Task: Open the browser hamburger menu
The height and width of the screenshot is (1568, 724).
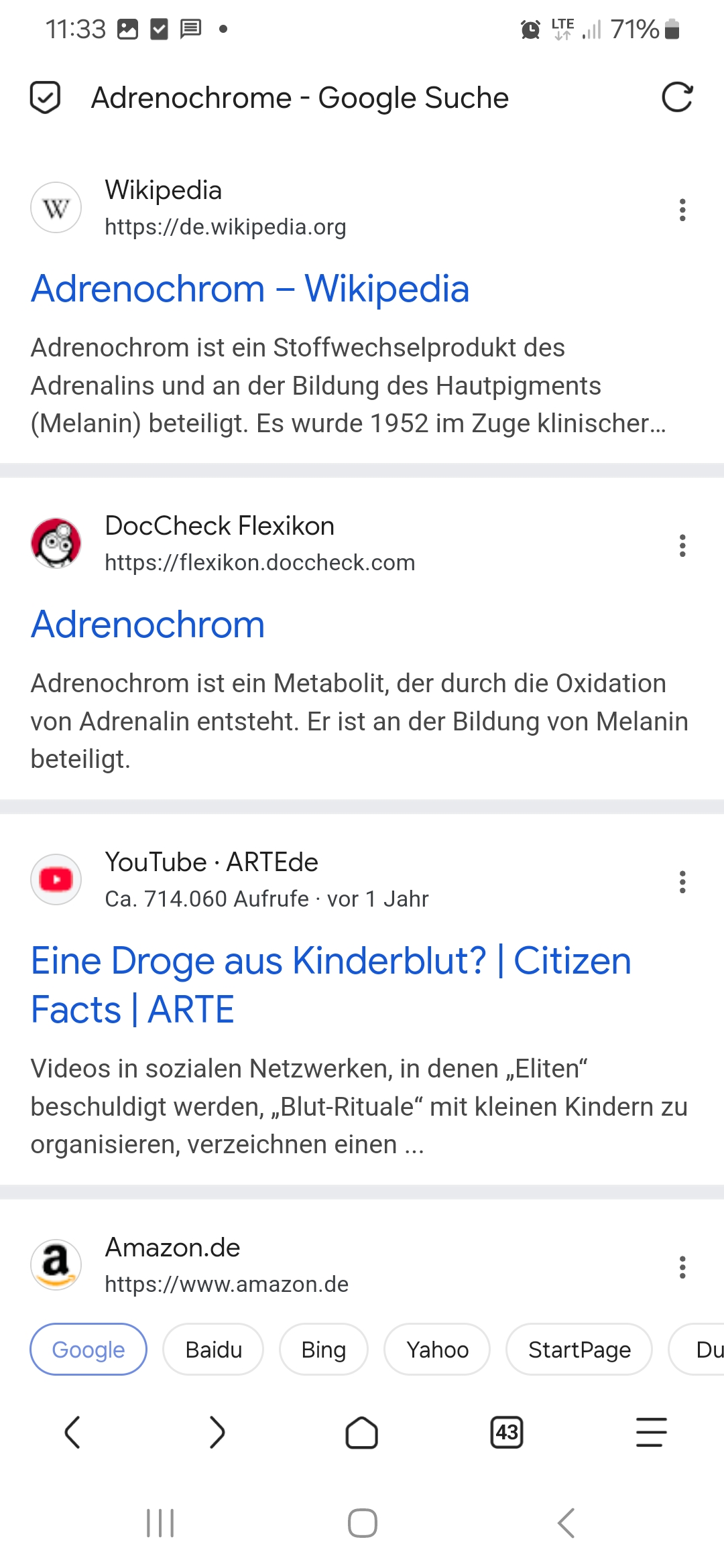Action: click(x=651, y=1433)
